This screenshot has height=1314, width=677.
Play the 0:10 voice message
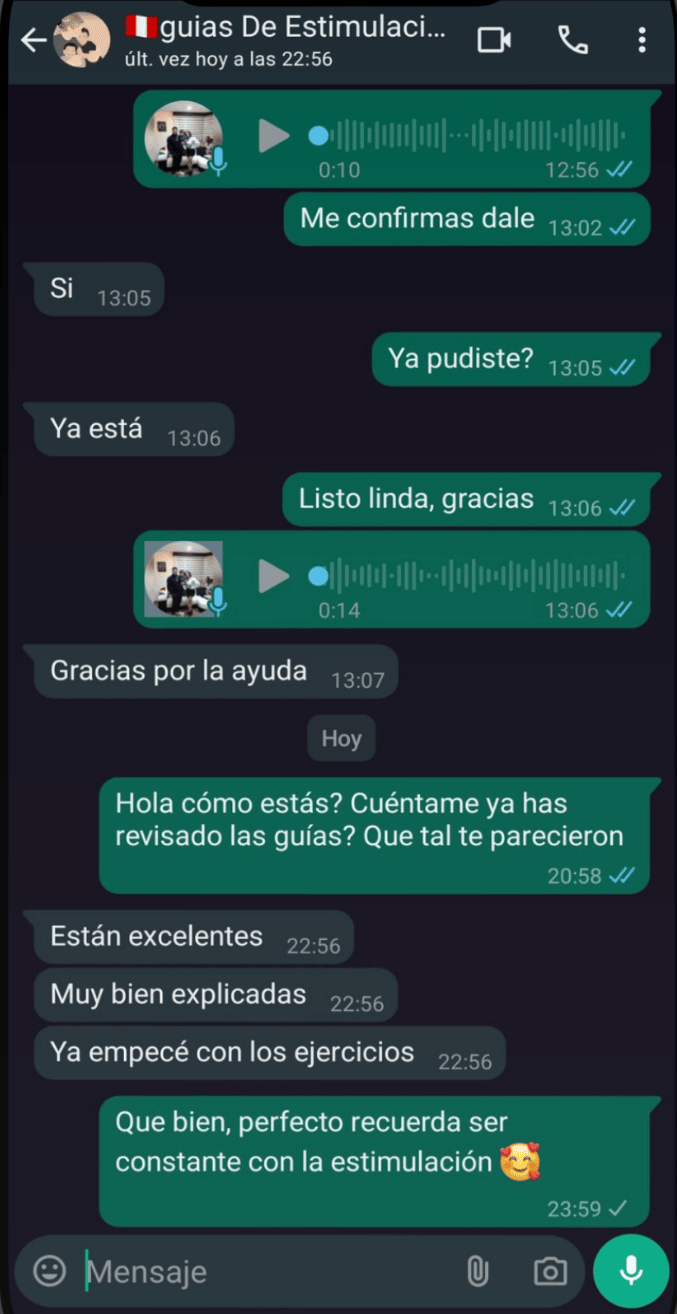tap(273, 135)
